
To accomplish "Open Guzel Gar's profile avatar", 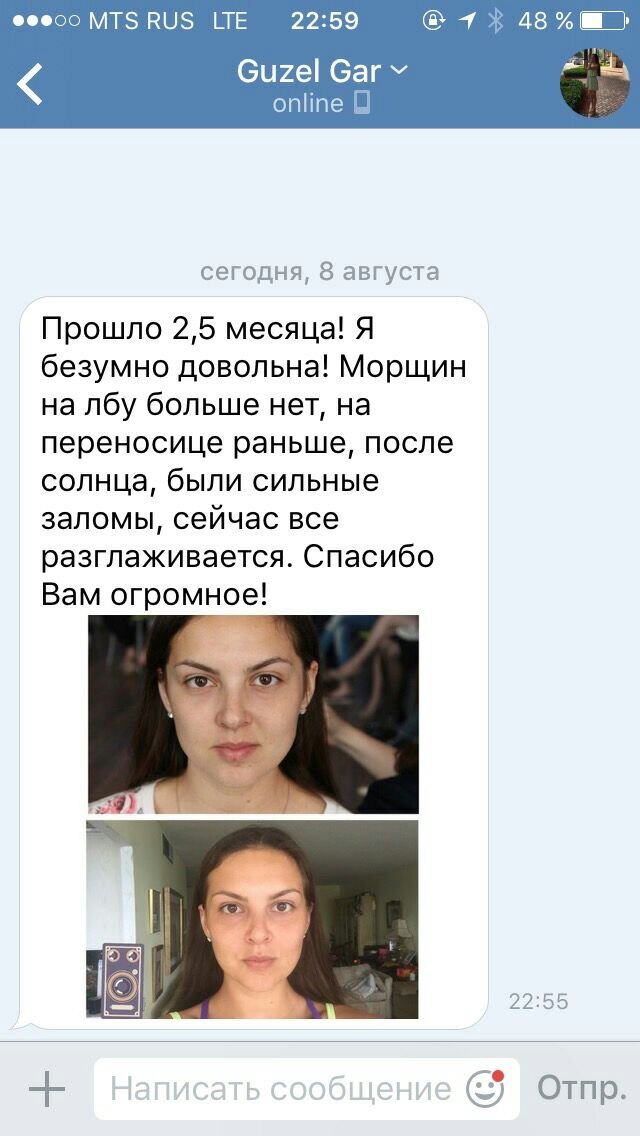I will (x=594, y=84).
